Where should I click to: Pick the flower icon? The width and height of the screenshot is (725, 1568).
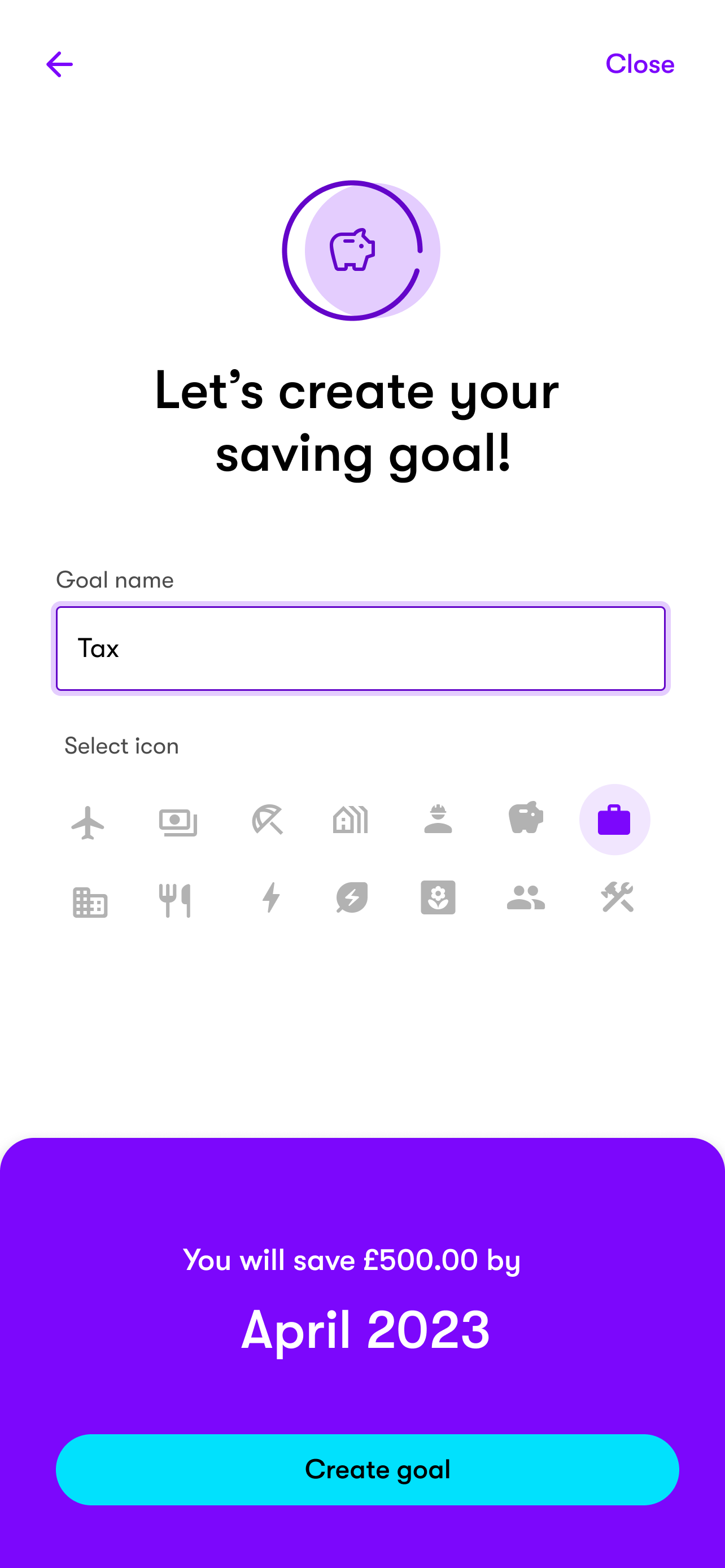click(438, 898)
